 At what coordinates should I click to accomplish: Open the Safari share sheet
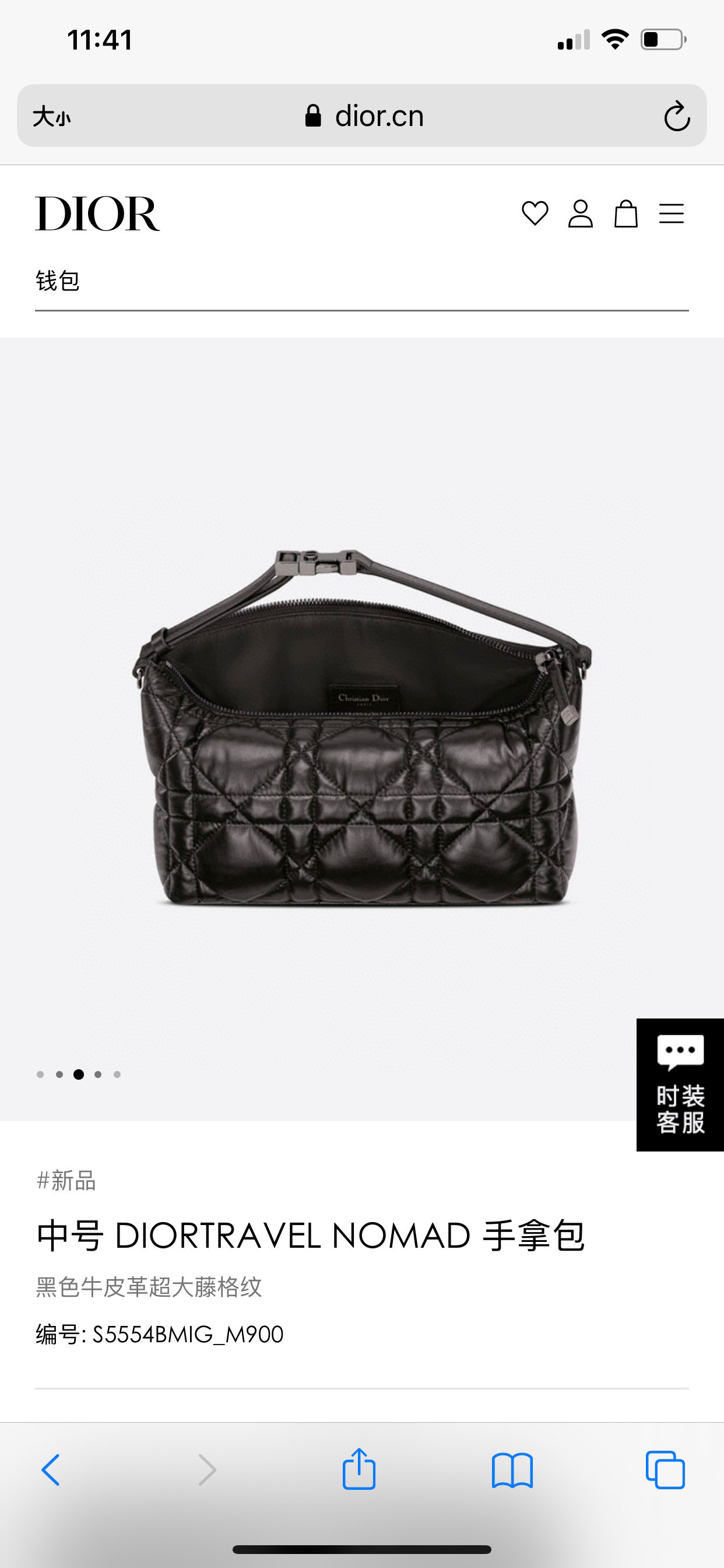pos(359,1470)
